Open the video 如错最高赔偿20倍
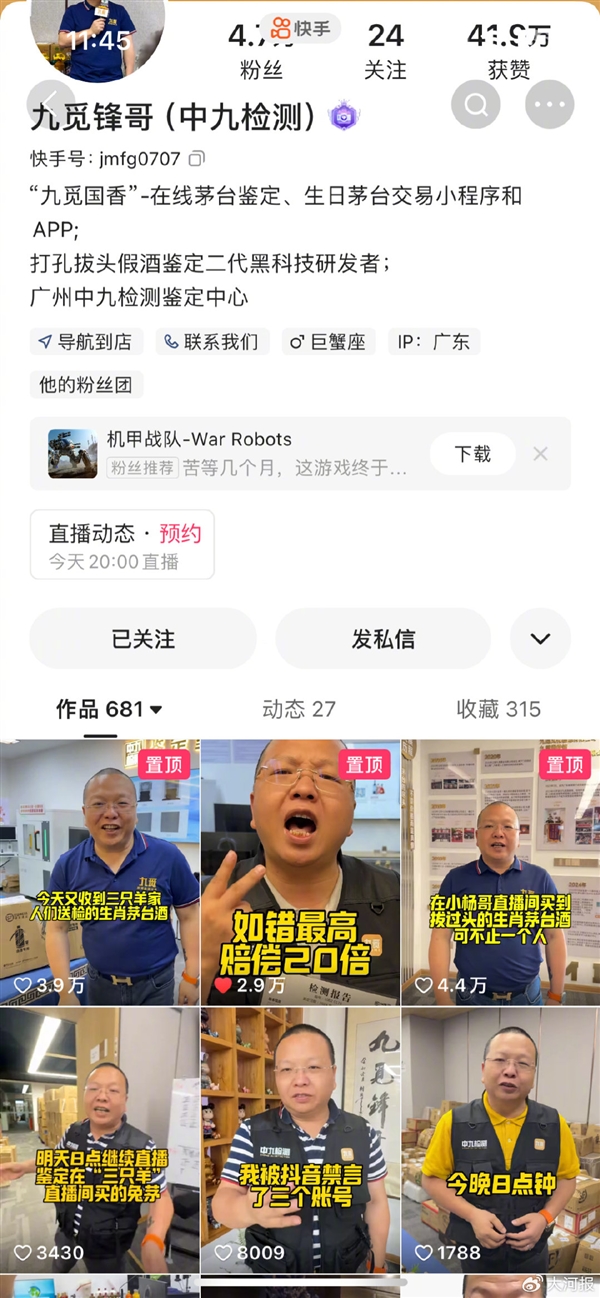The image size is (600, 1298). 300,872
